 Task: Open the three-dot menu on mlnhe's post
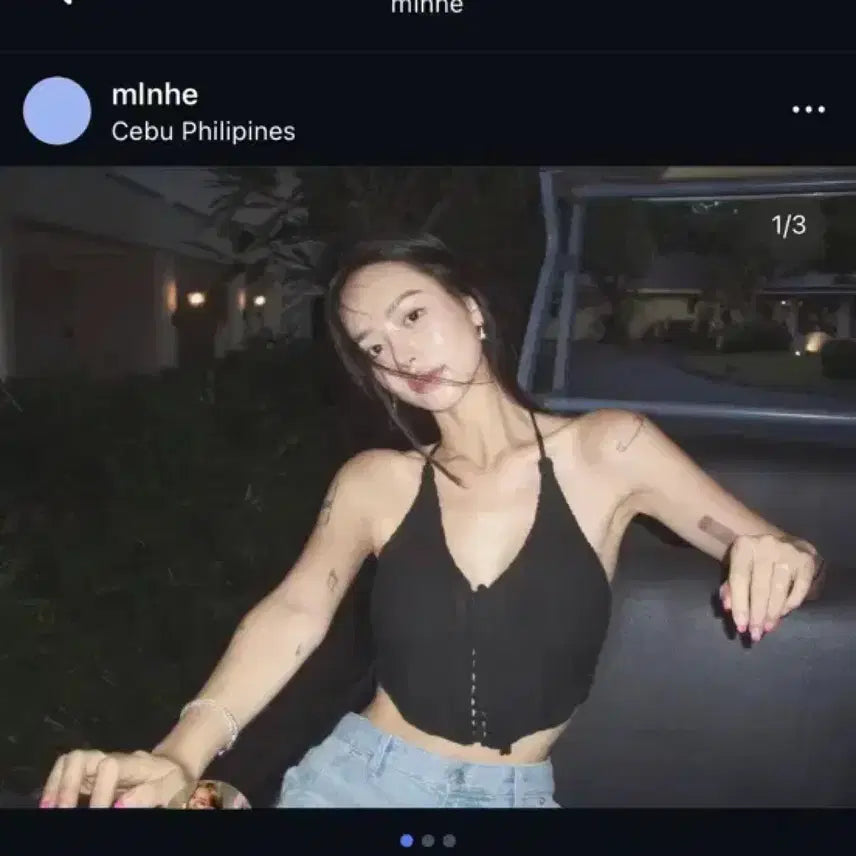(808, 110)
